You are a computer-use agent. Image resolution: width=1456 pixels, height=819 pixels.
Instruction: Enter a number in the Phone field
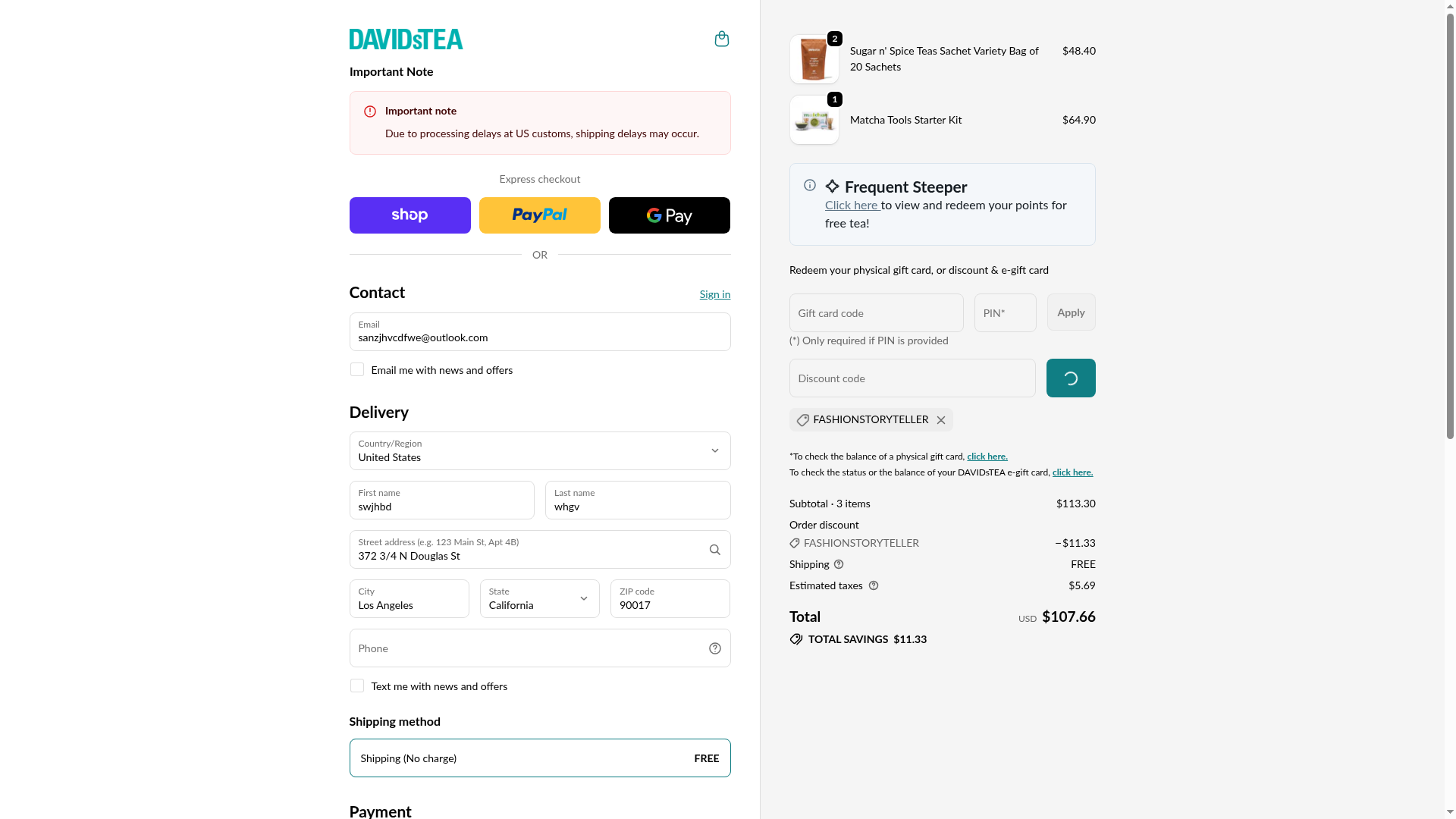pyautogui.click(x=527, y=648)
